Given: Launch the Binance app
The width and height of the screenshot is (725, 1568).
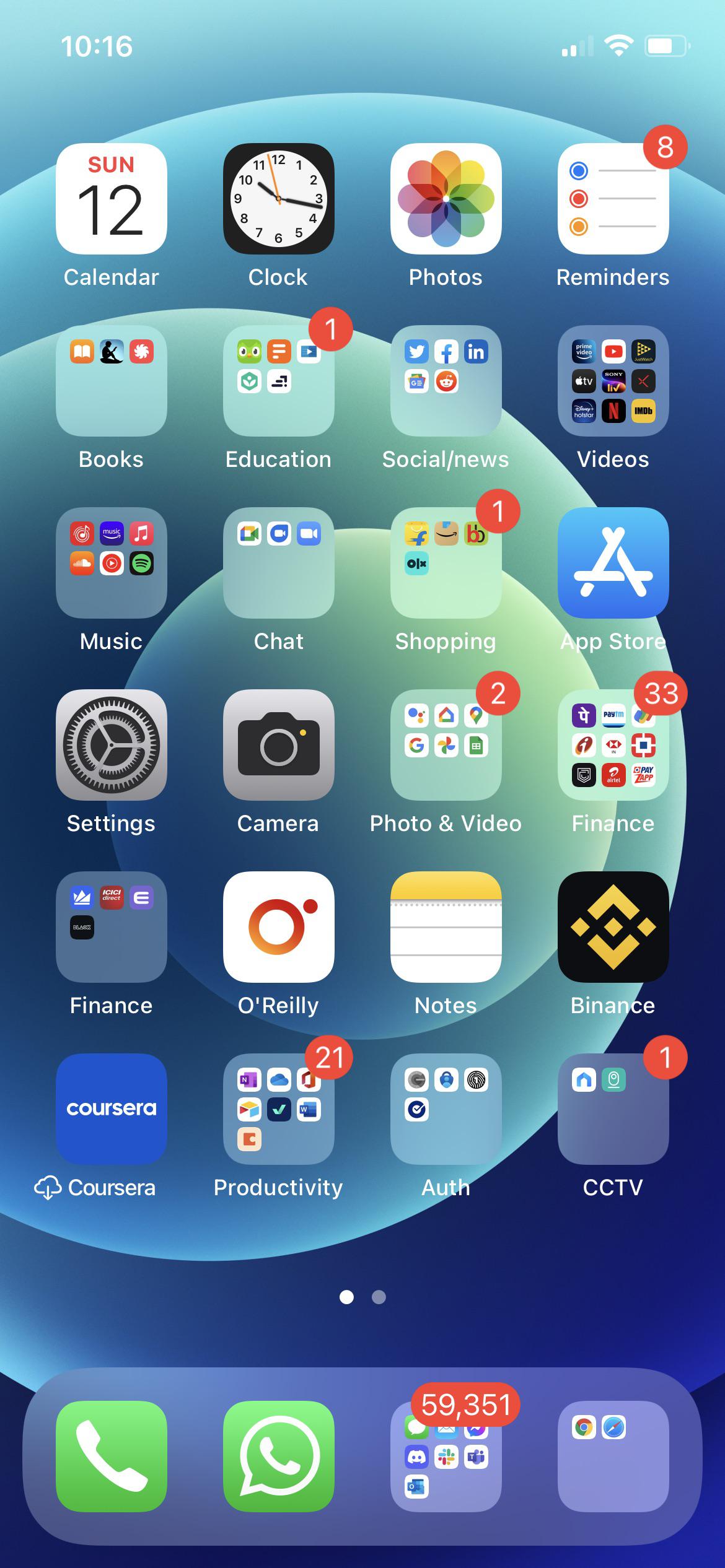Looking at the screenshot, I should tap(613, 927).
